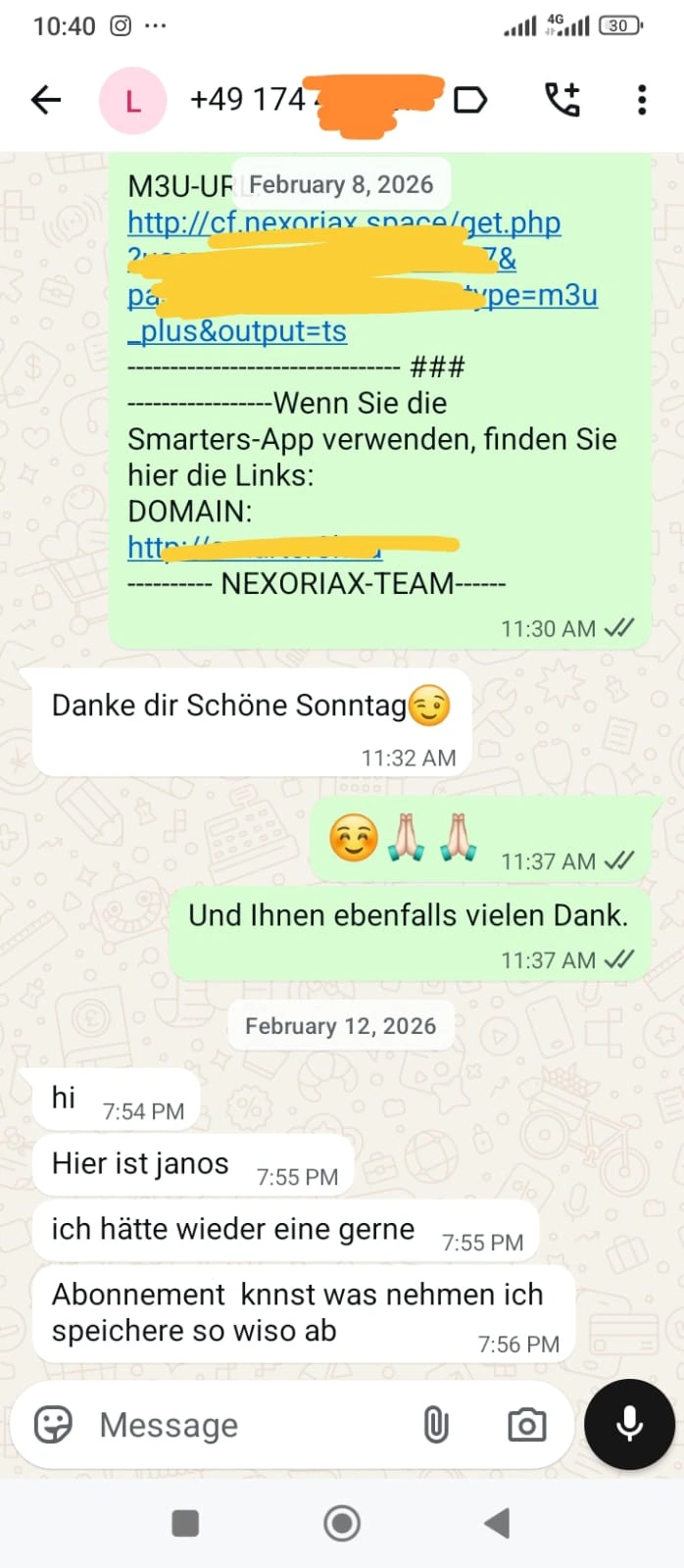
Task: Focus the Message text field
Action: (245, 1425)
